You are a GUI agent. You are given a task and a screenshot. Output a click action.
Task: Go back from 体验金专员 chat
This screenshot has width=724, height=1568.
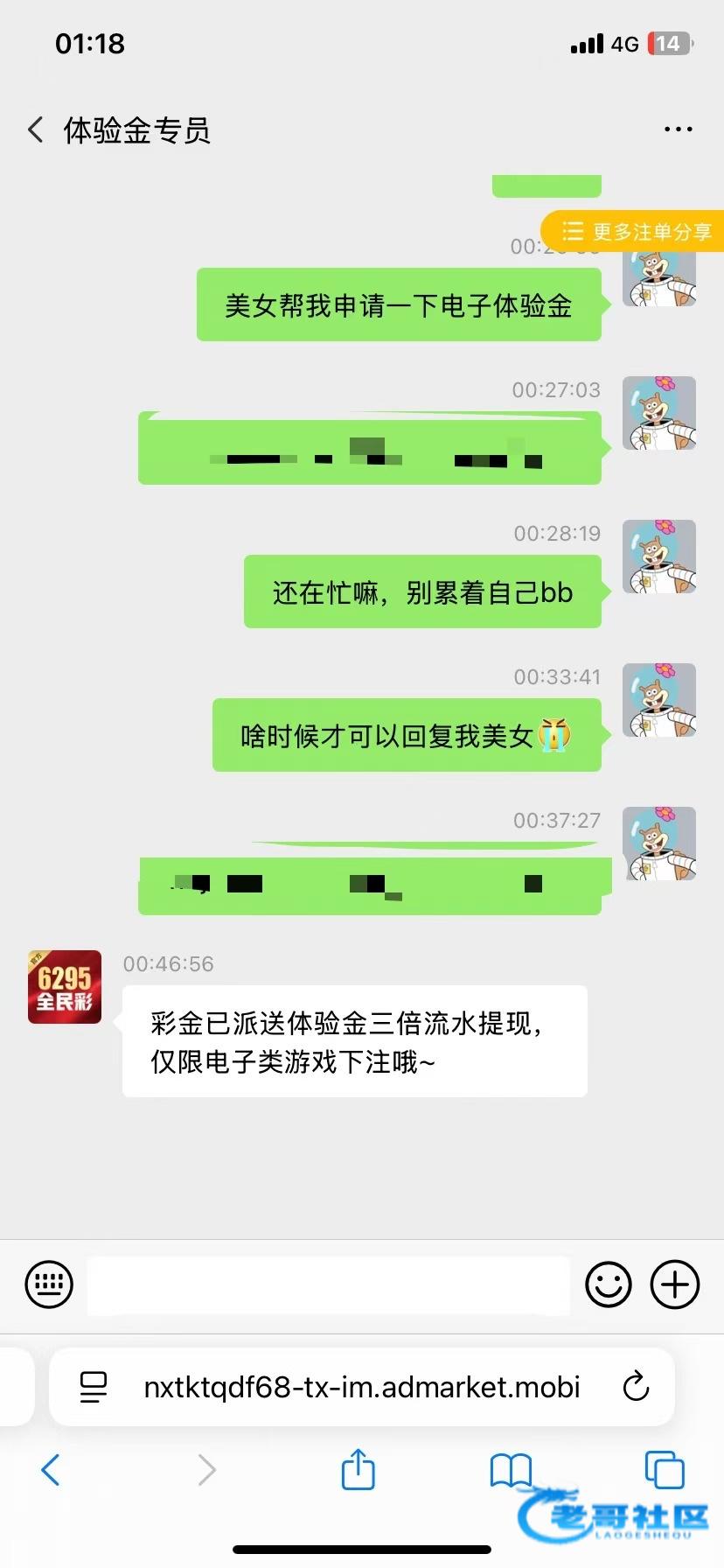point(36,129)
